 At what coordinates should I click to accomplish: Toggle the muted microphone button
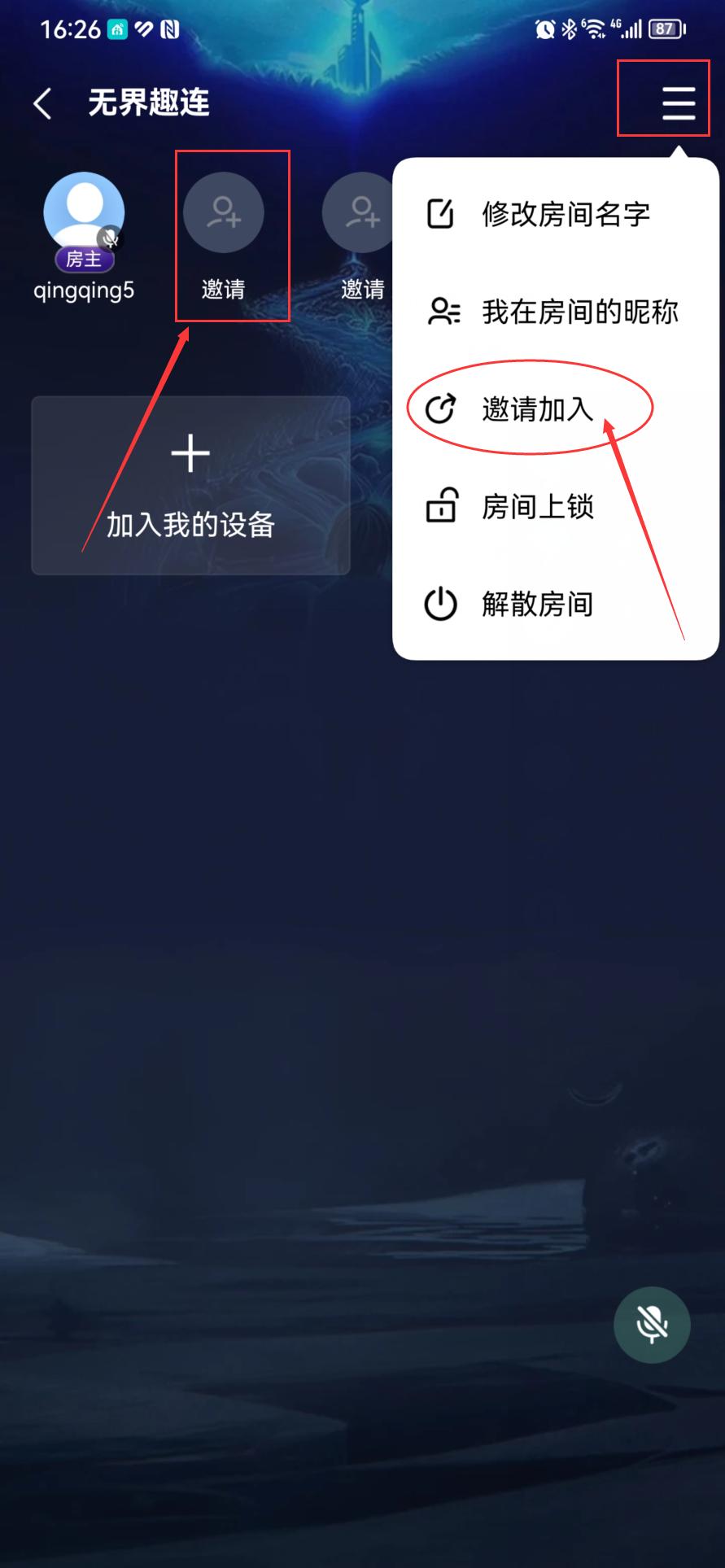(x=652, y=1326)
